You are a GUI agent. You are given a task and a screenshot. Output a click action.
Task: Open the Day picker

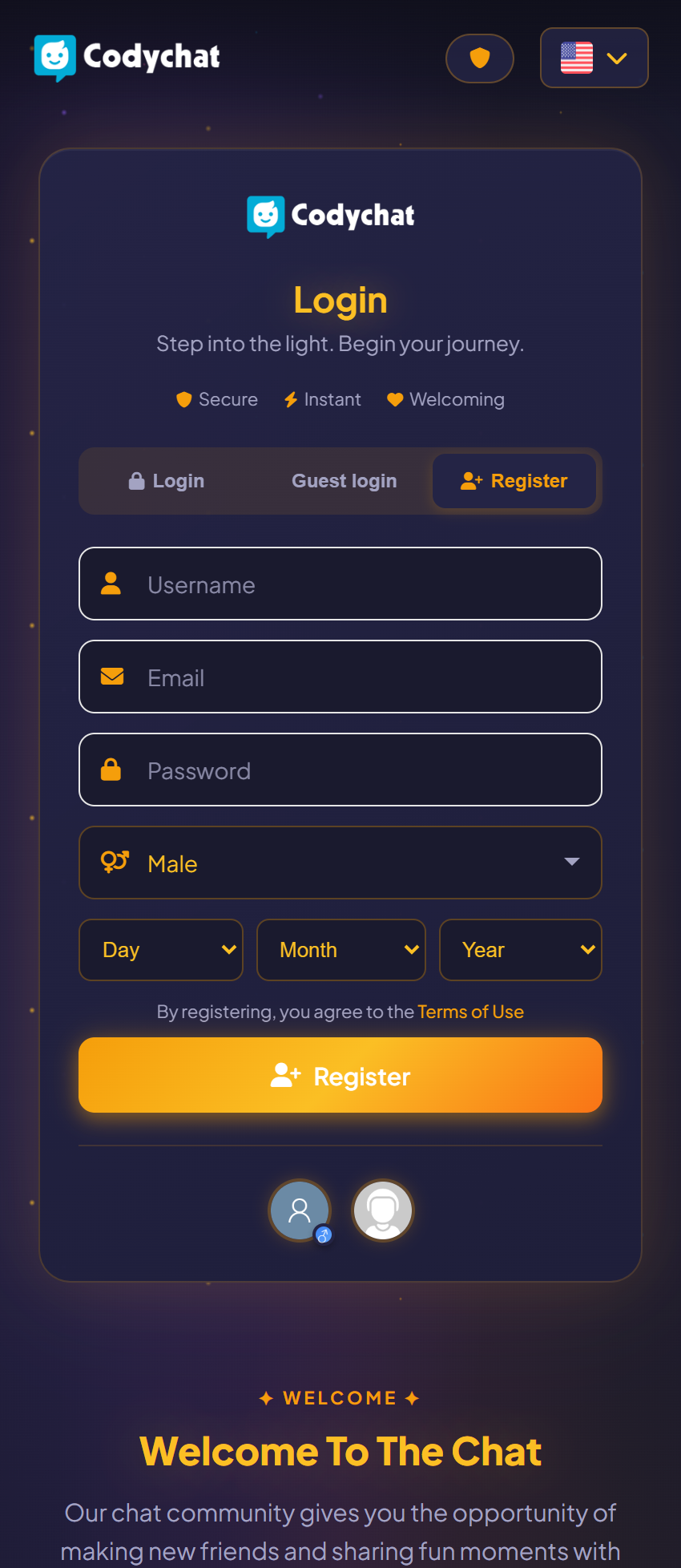[161, 950]
